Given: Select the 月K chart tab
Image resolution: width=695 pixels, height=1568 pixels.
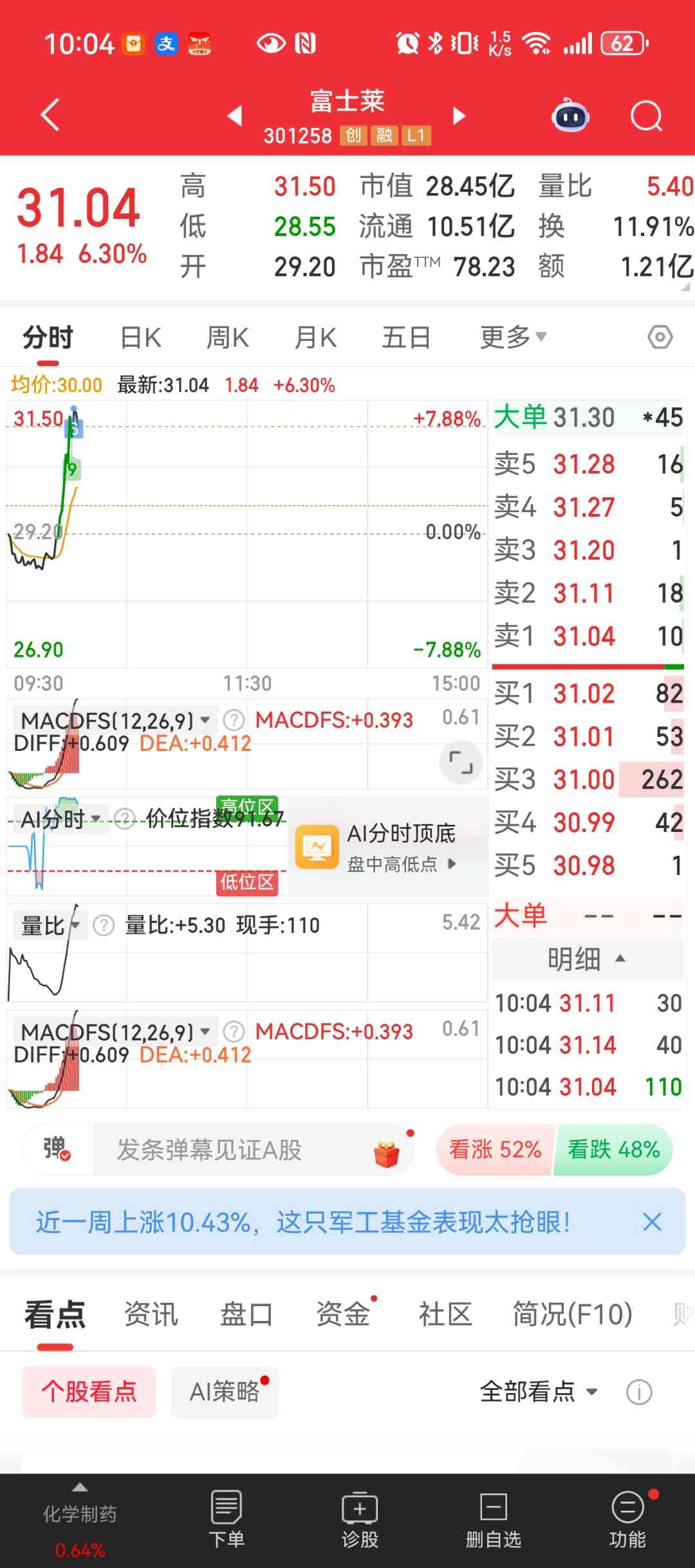Looking at the screenshot, I should (315, 337).
